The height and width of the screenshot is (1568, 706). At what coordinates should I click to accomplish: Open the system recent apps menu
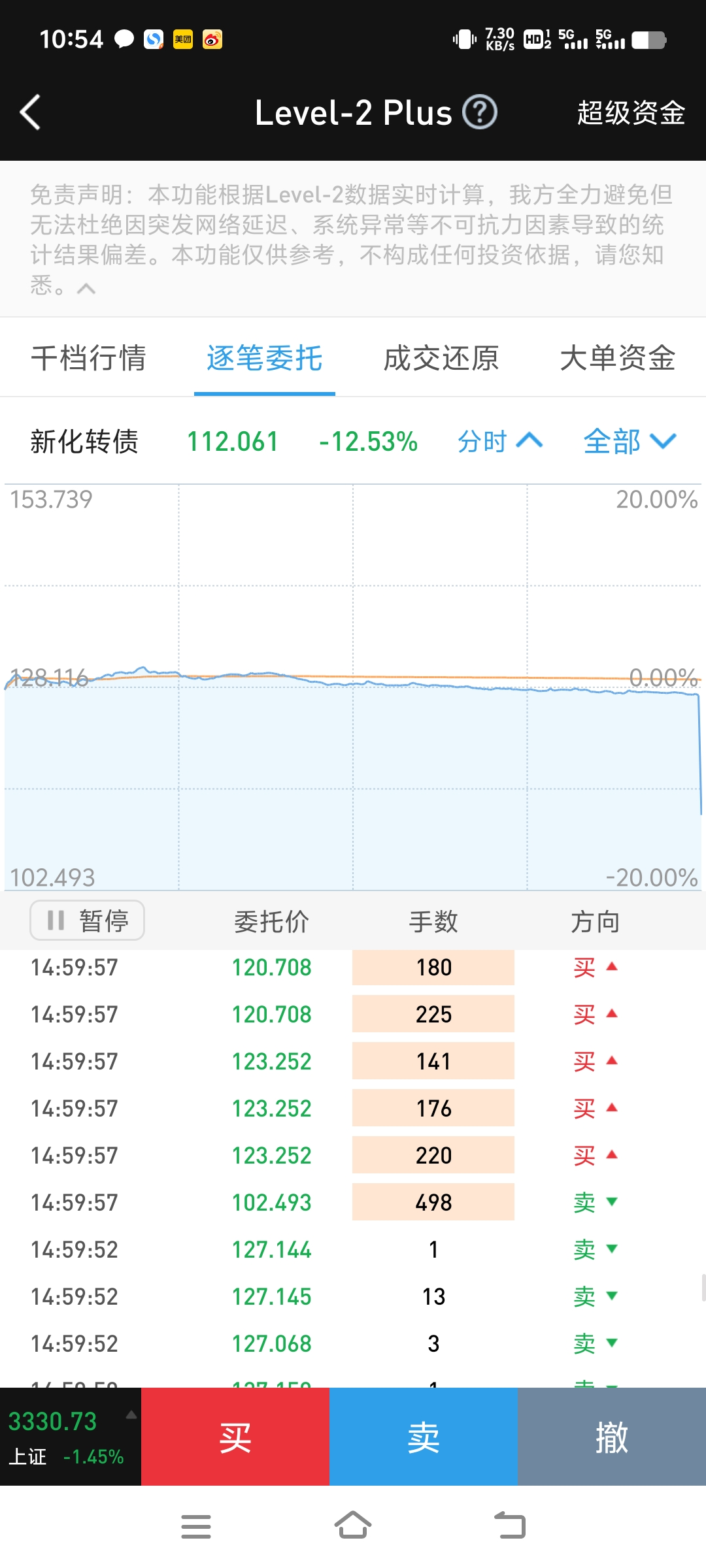[x=195, y=1526]
